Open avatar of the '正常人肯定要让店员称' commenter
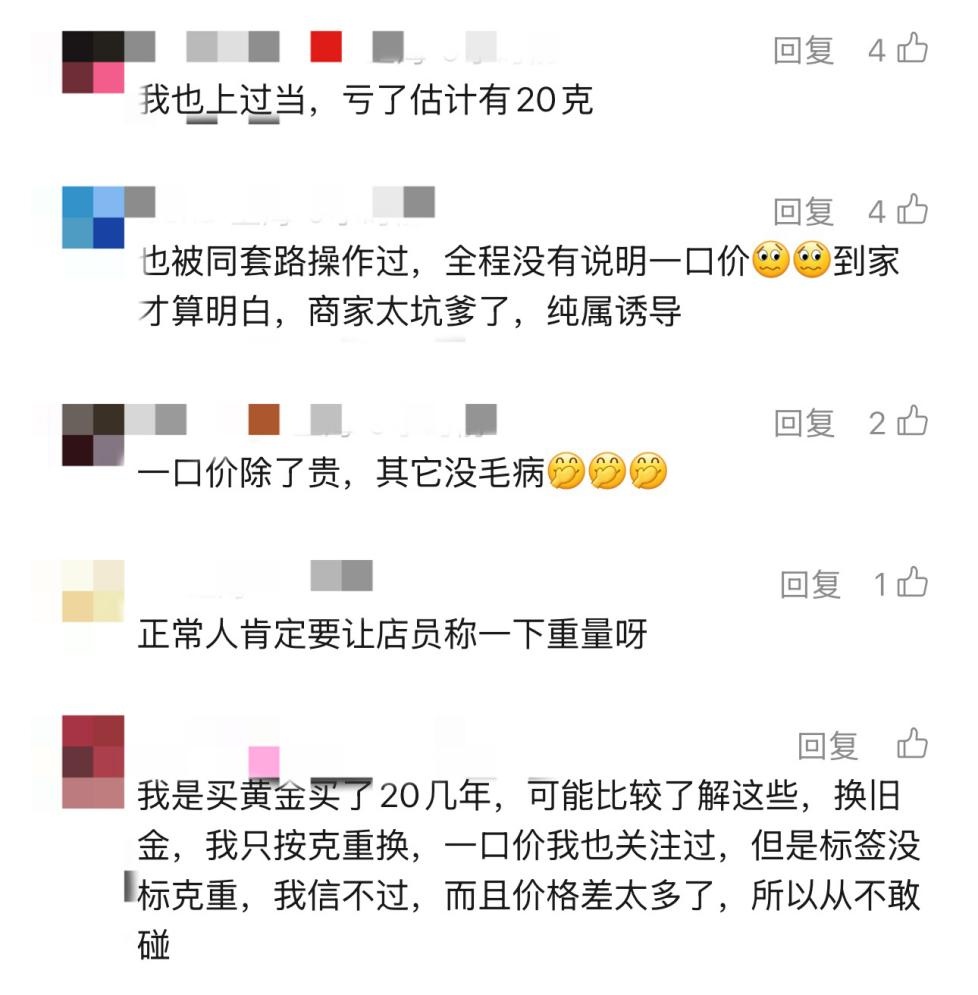Screen dimensions: 978x995 point(93,591)
